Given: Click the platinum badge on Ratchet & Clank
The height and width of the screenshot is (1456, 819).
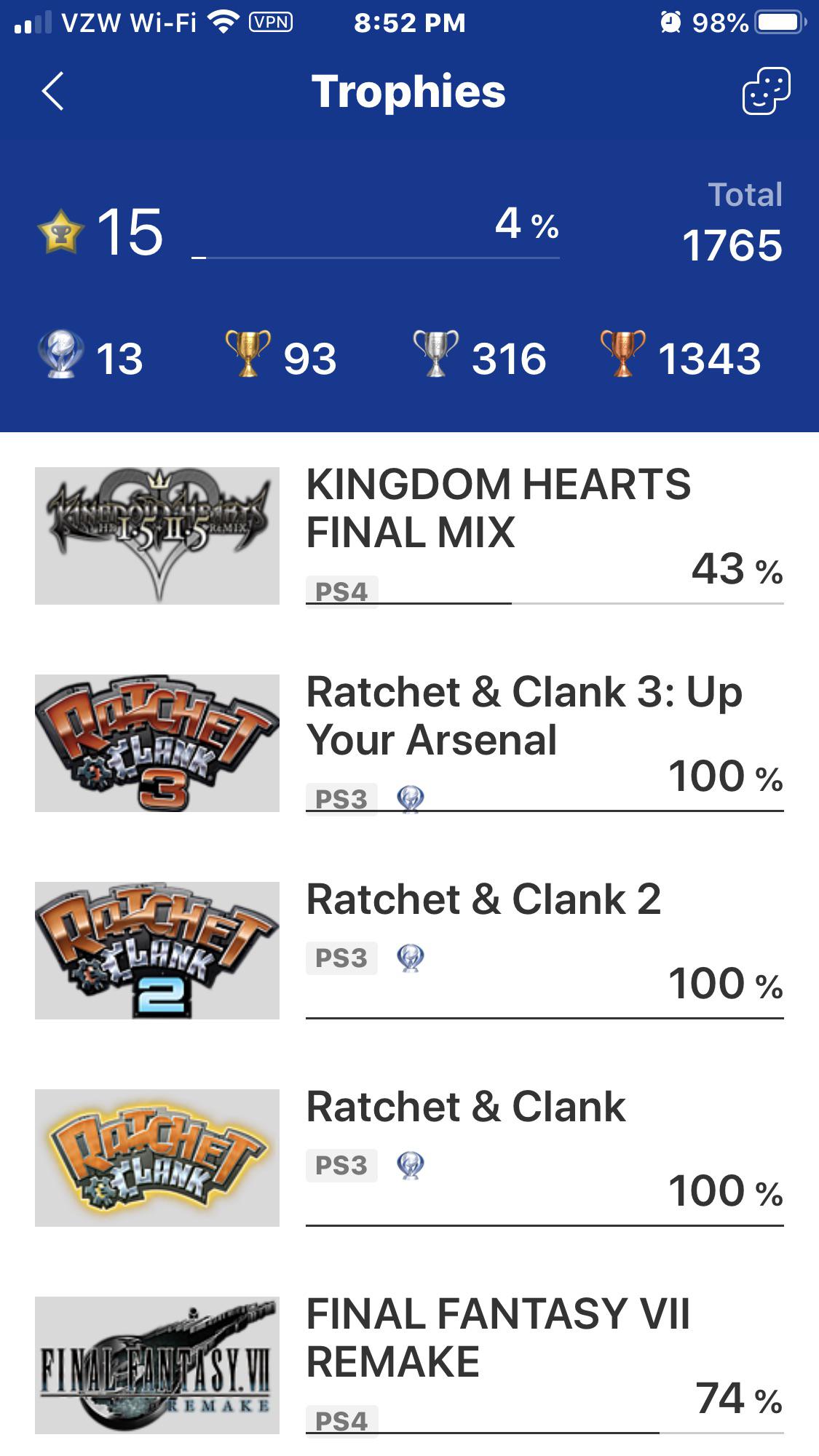Looking at the screenshot, I should click(x=408, y=1165).
